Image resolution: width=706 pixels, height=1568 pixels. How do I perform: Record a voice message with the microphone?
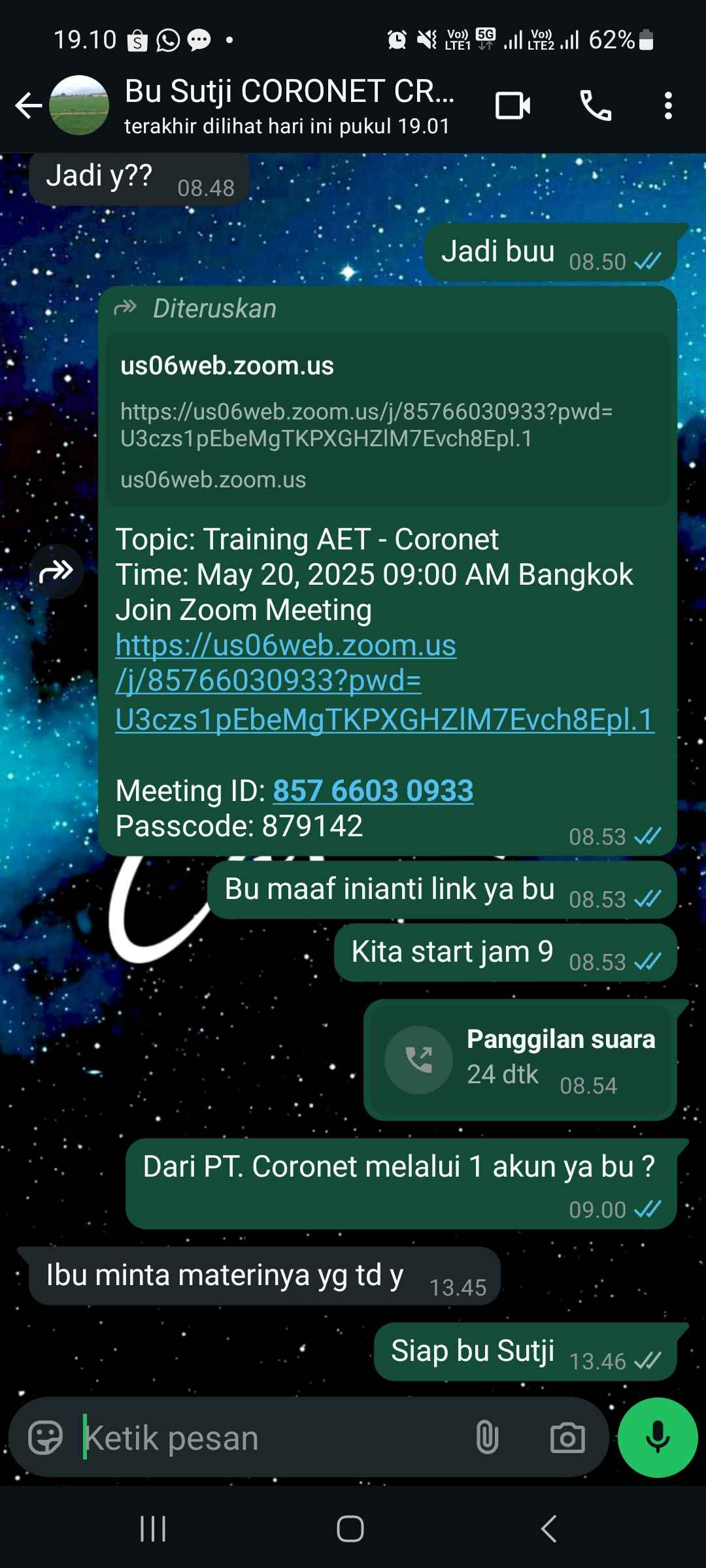(658, 1437)
